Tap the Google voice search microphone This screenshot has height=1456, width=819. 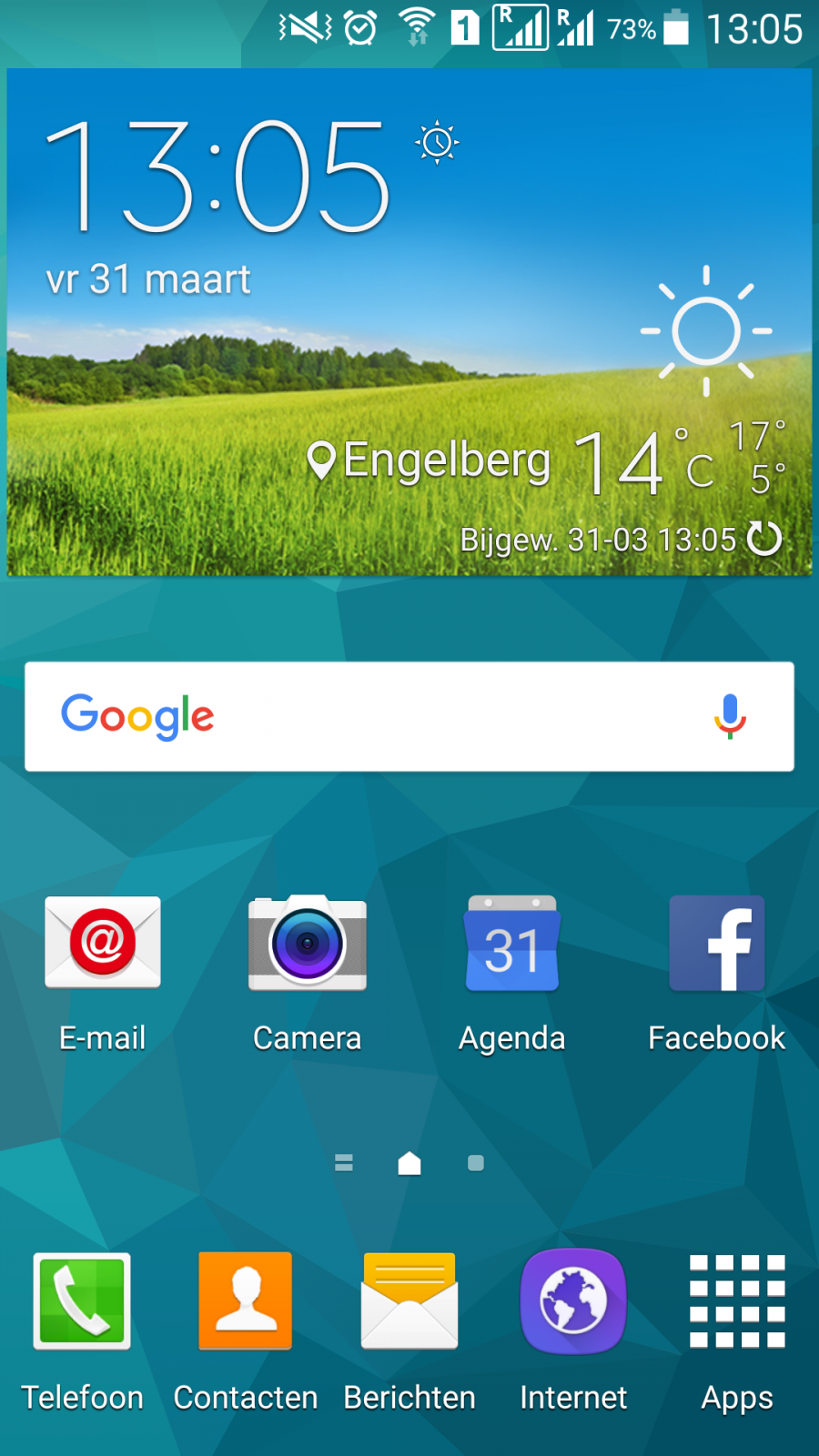pyautogui.click(x=730, y=716)
